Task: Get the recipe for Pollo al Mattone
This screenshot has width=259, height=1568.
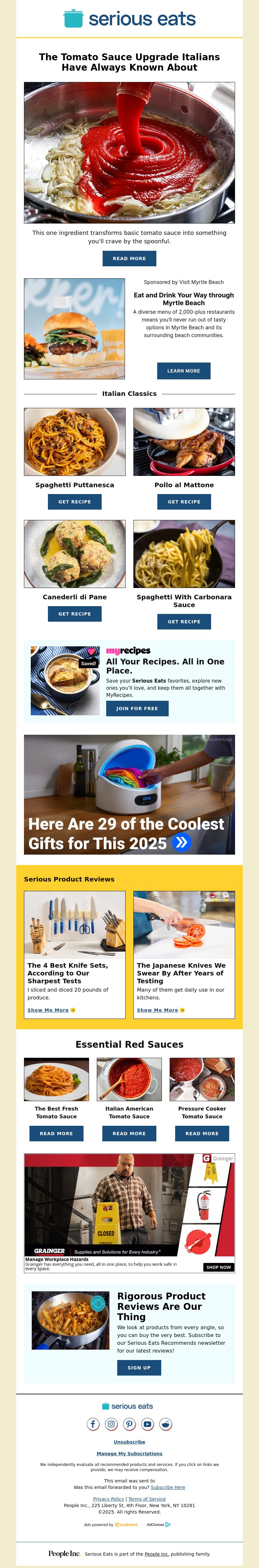Action: (x=184, y=502)
